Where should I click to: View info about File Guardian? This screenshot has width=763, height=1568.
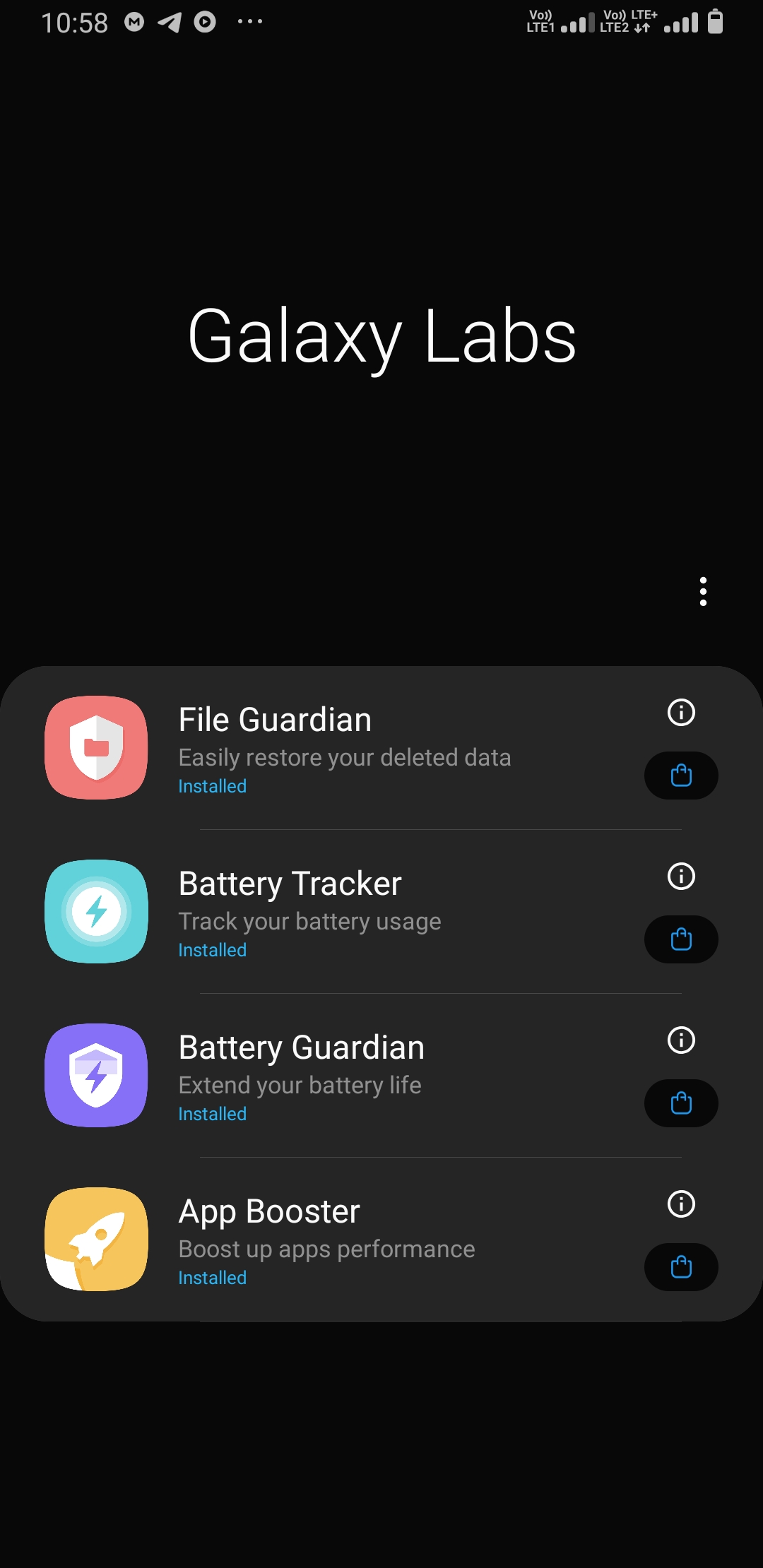[681, 713]
